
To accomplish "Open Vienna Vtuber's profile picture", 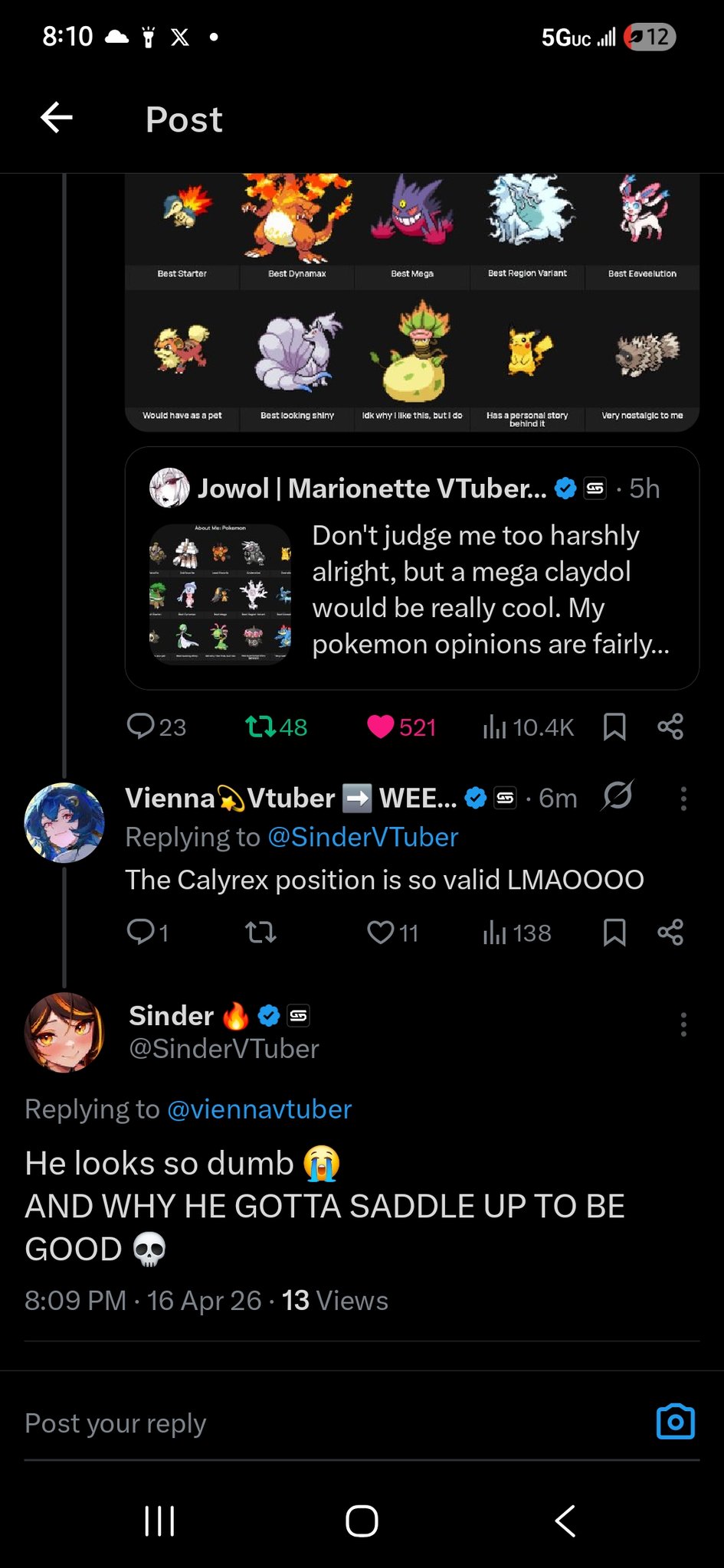I will pos(64,822).
